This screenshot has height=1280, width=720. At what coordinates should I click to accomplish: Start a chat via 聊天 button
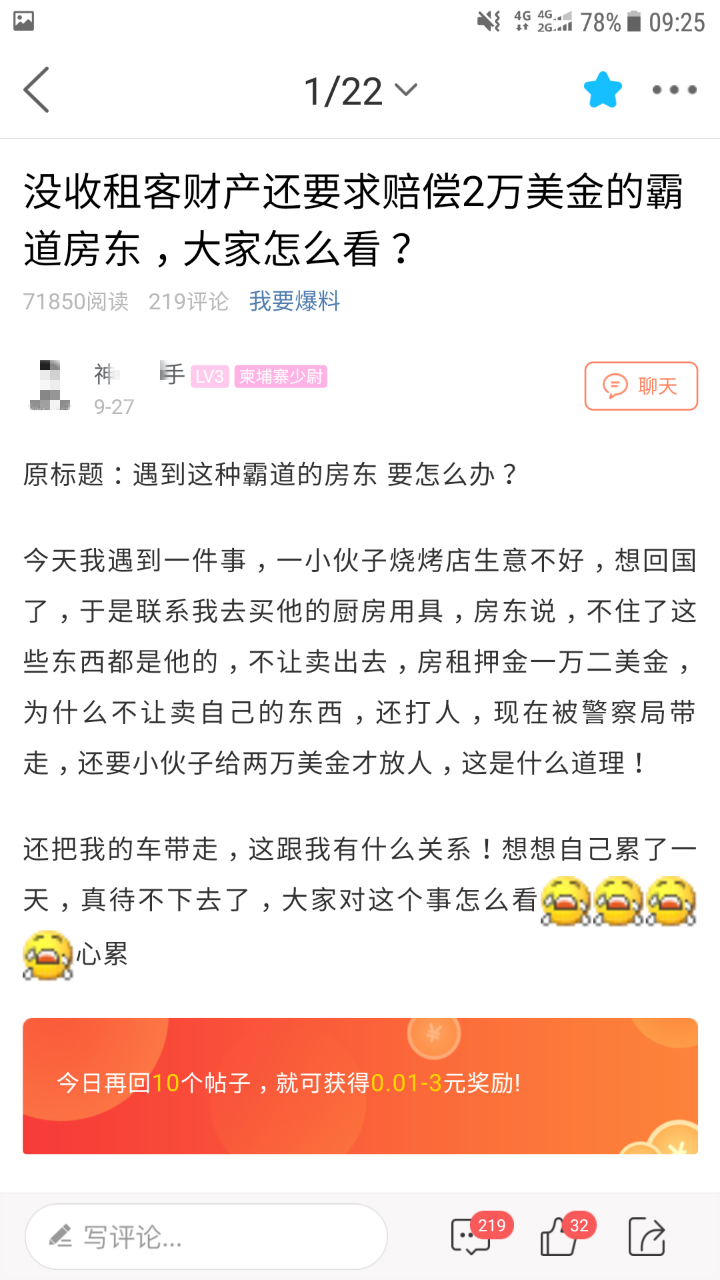[641, 386]
